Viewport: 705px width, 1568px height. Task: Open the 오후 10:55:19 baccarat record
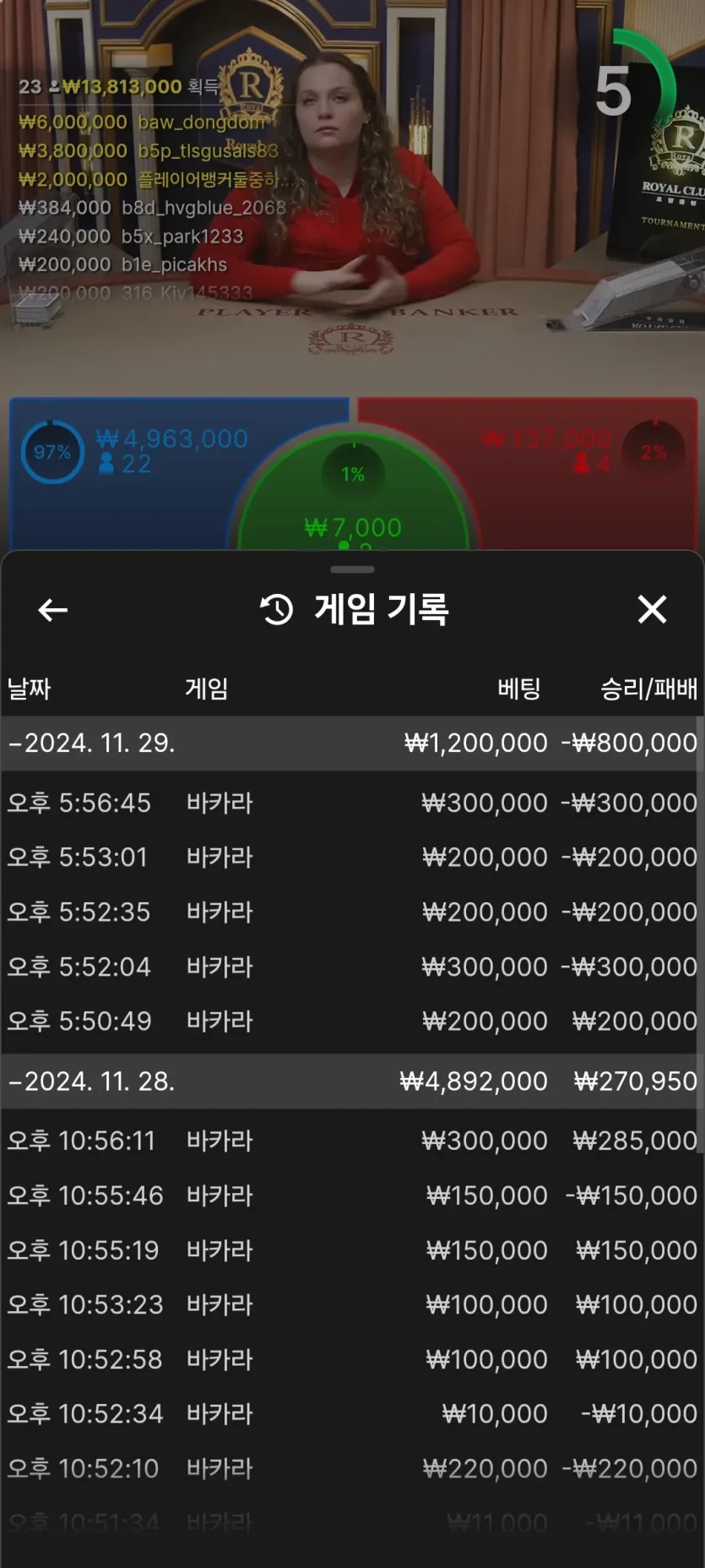(x=352, y=1250)
